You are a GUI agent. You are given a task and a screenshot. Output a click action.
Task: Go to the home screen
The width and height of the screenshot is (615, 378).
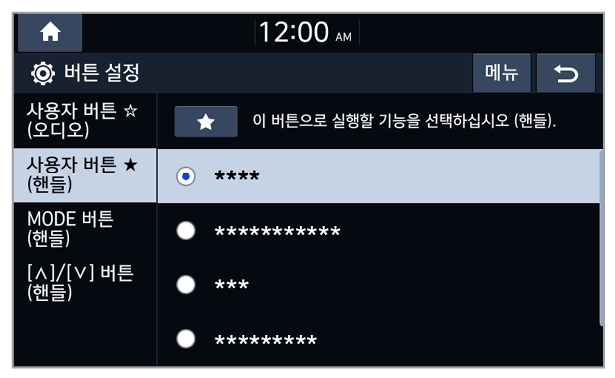click(50, 32)
